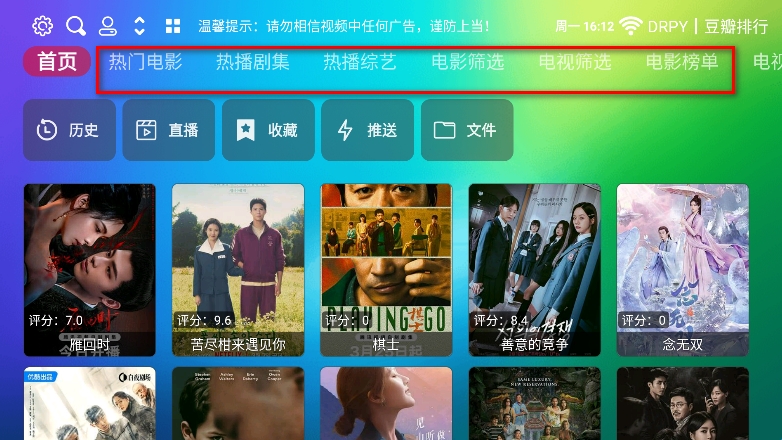Viewport: 782px width, 440px height.
Task: Switch to the 热门电影 tab
Action: [145, 62]
